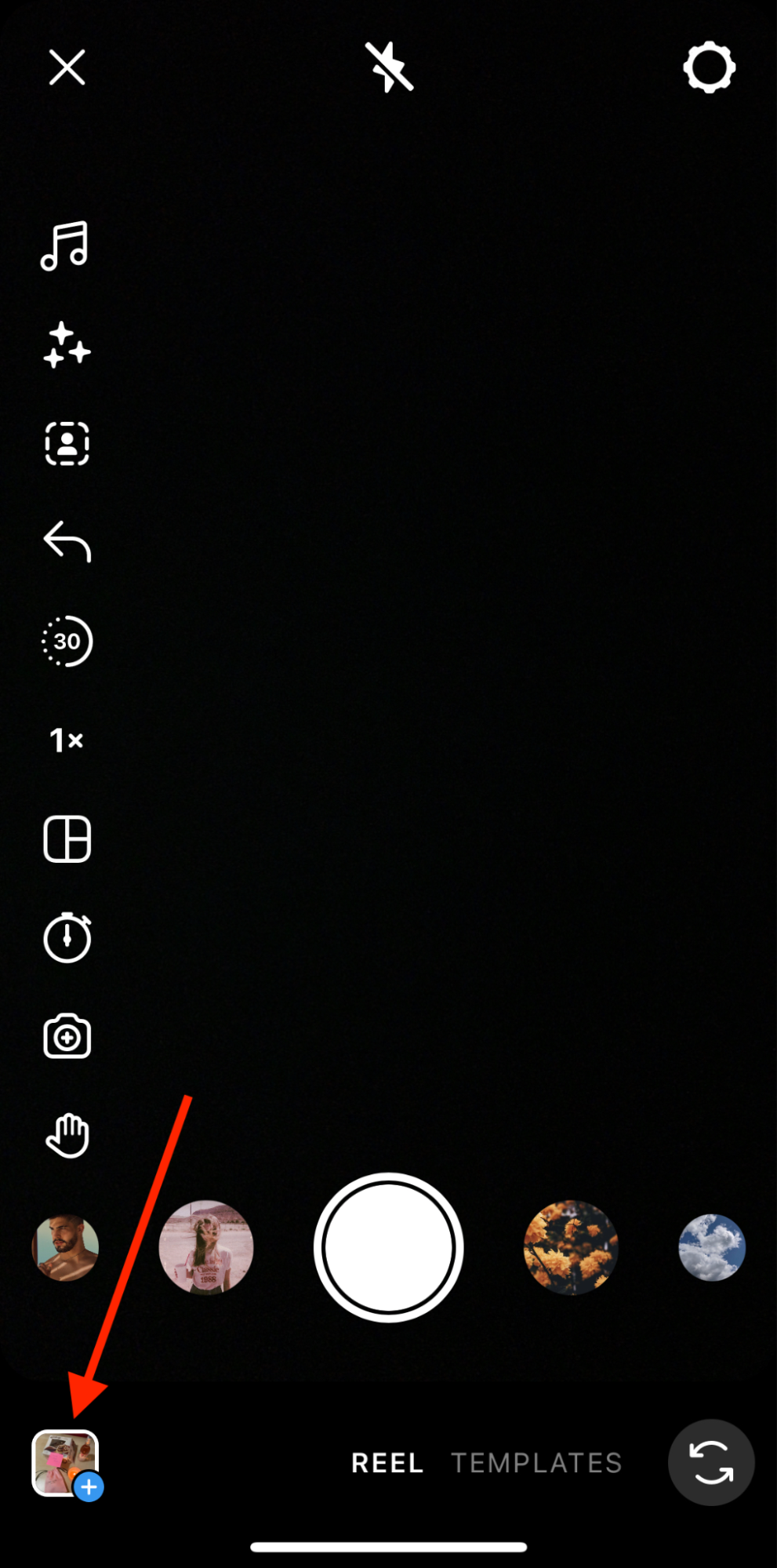Switch to the Templates tab
The image size is (777, 1568).
click(536, 1463)
